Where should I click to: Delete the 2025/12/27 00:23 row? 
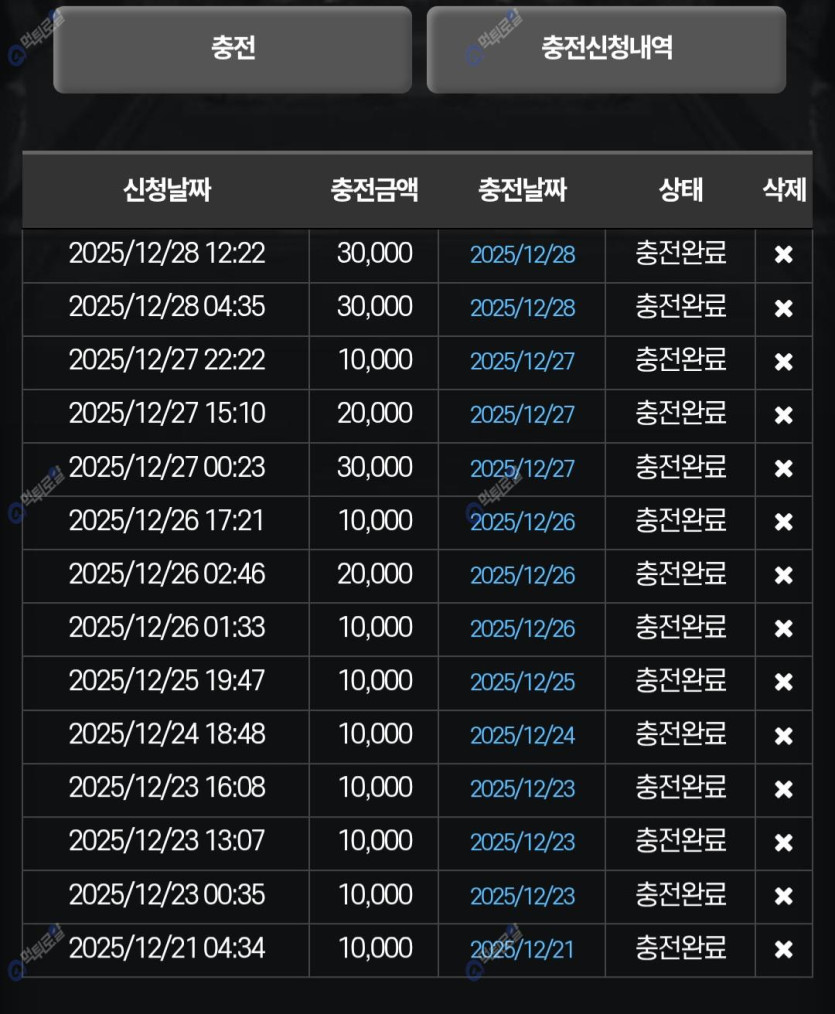[x=783, y=468]
